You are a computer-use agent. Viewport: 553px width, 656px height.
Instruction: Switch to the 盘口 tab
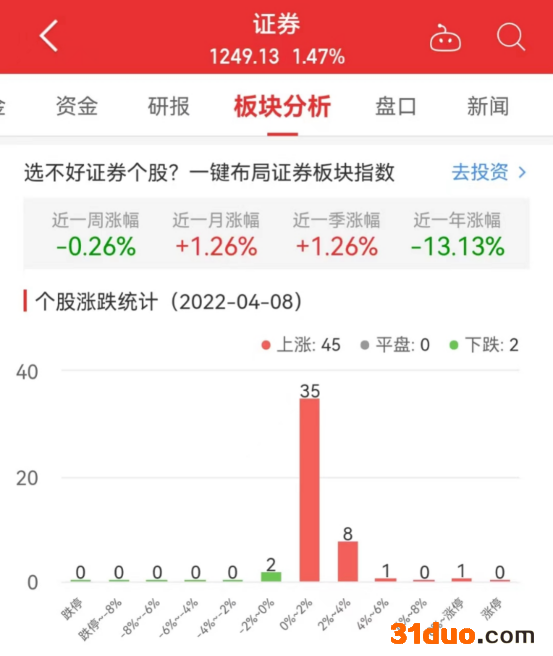pos(396,106)
